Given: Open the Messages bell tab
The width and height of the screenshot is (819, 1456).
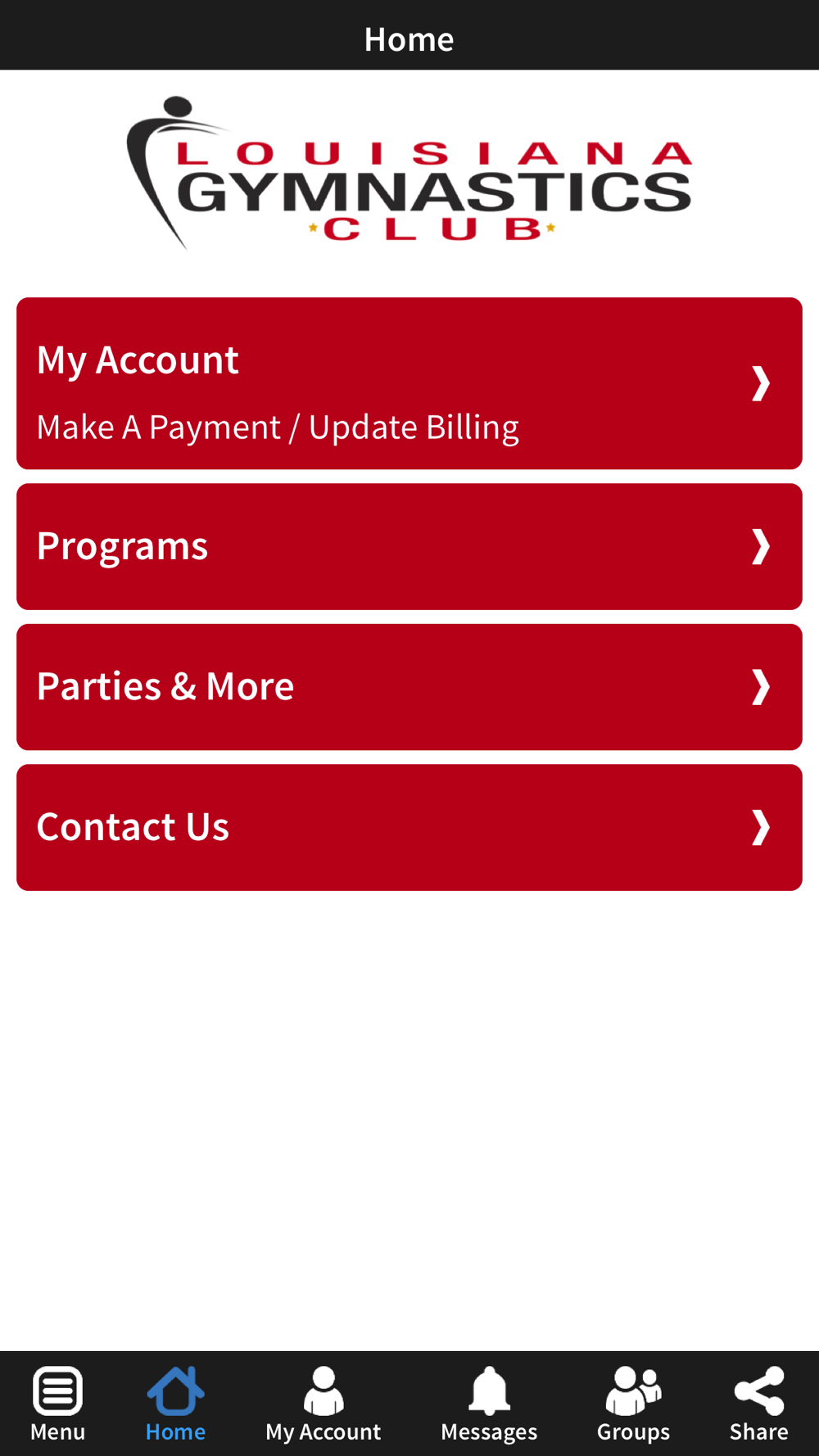Looking at the screenshot, I should (489, 1404).
